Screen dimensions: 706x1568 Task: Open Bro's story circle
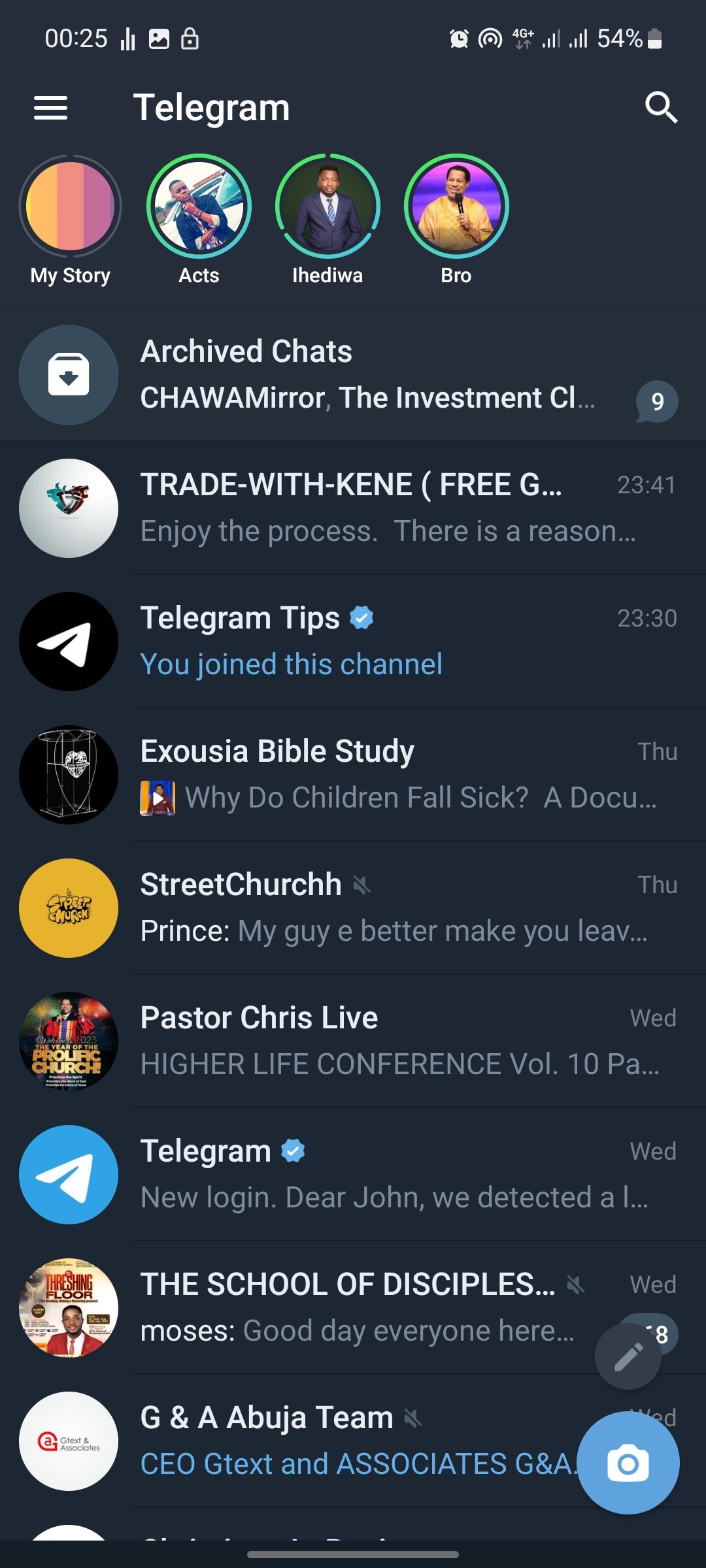[x=456, y=206]
